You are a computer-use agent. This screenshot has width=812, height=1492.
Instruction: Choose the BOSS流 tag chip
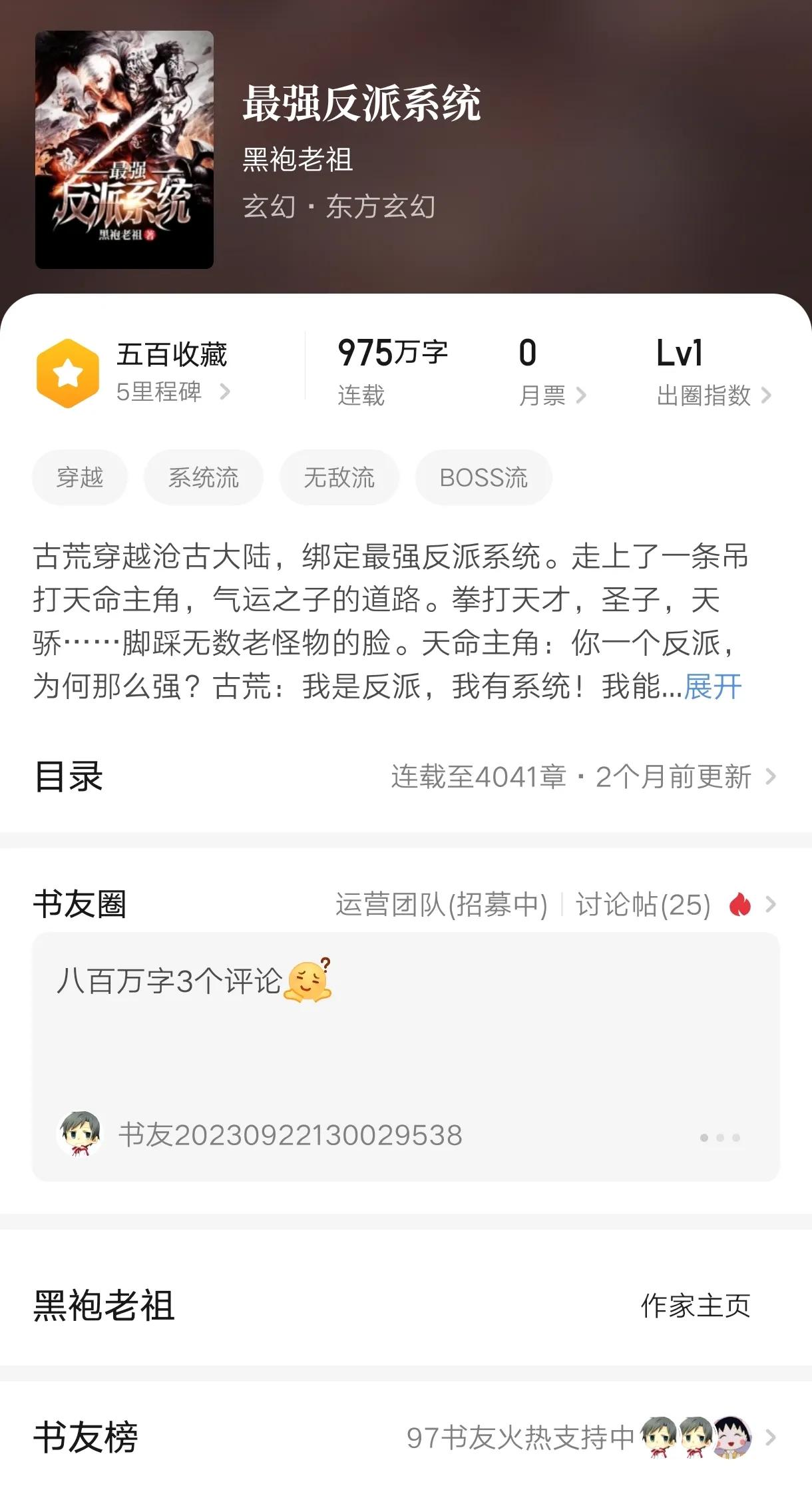pos(484,477)
